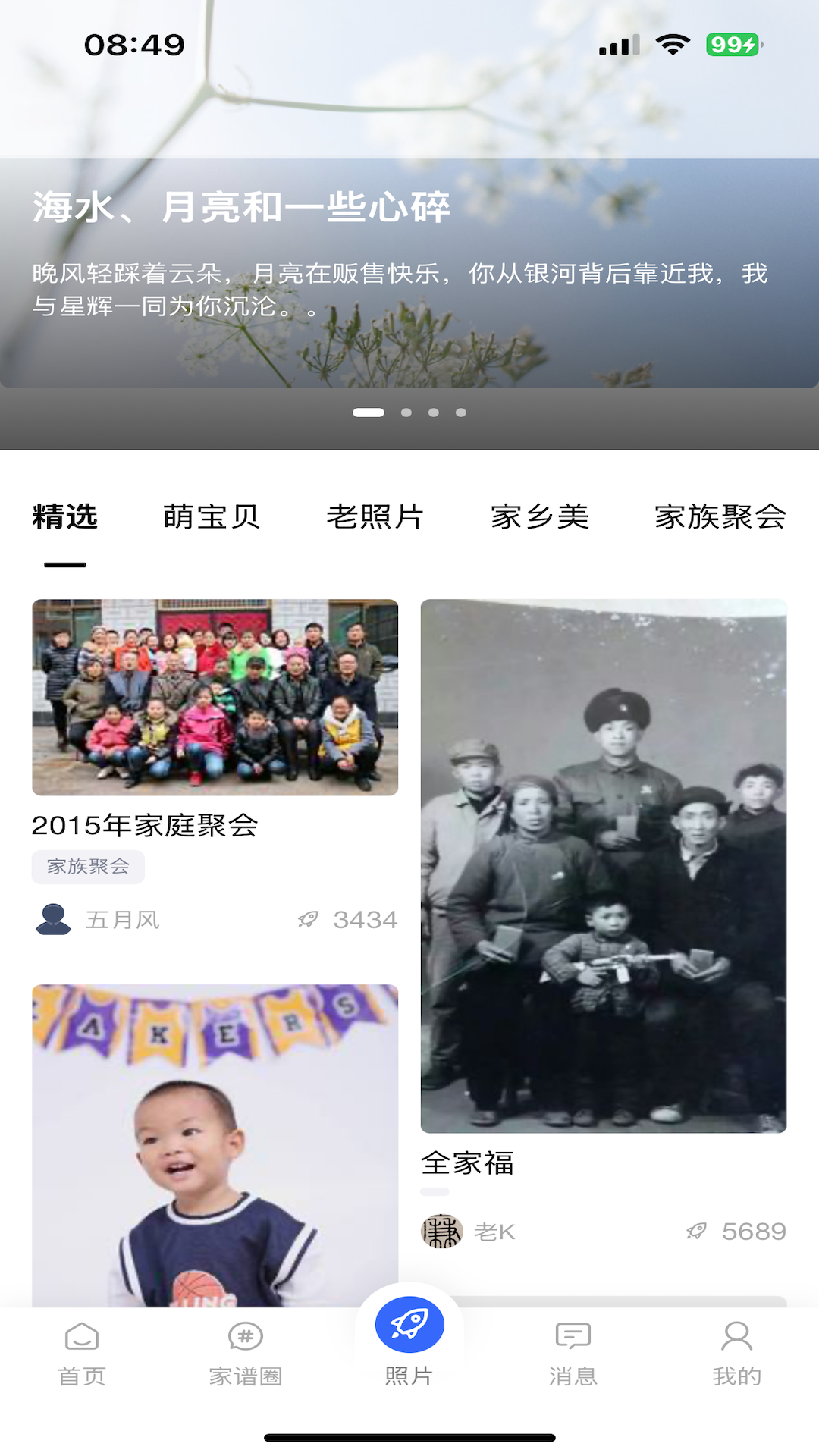Open the 消息 tab
819x1456 pixels.
pyautogui.click(x=573, y=1354)
